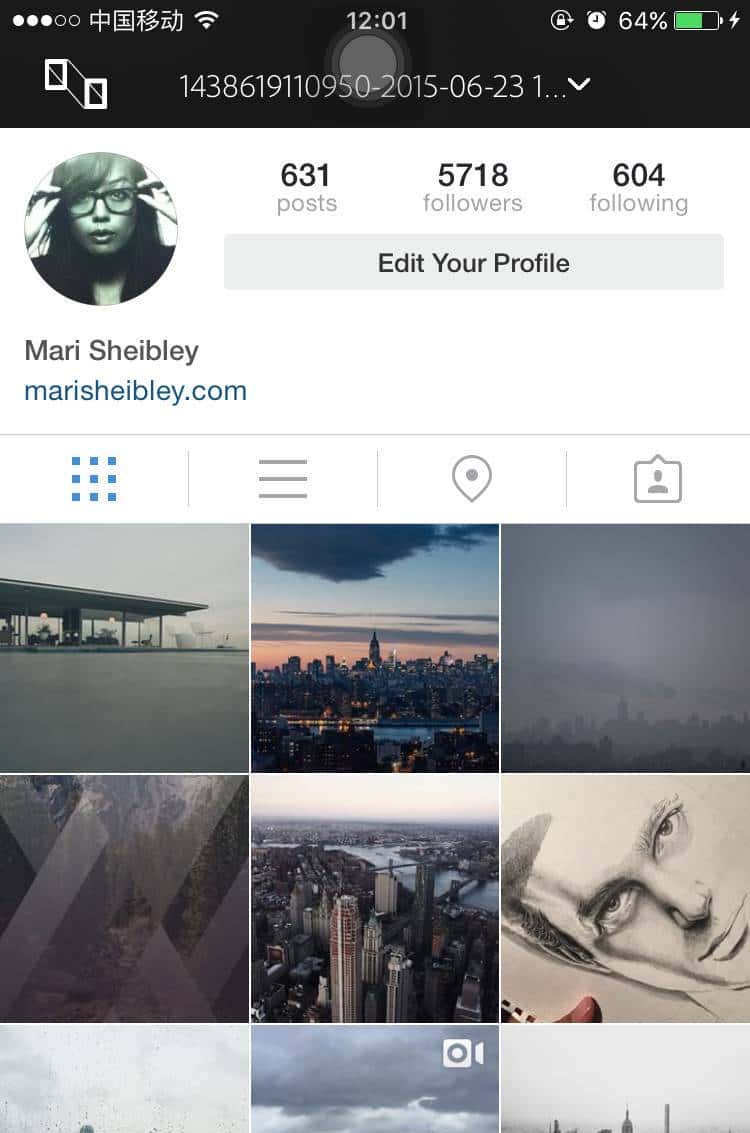
Task: Open the forest X overlay photo
Action: [x=124, y=898]
